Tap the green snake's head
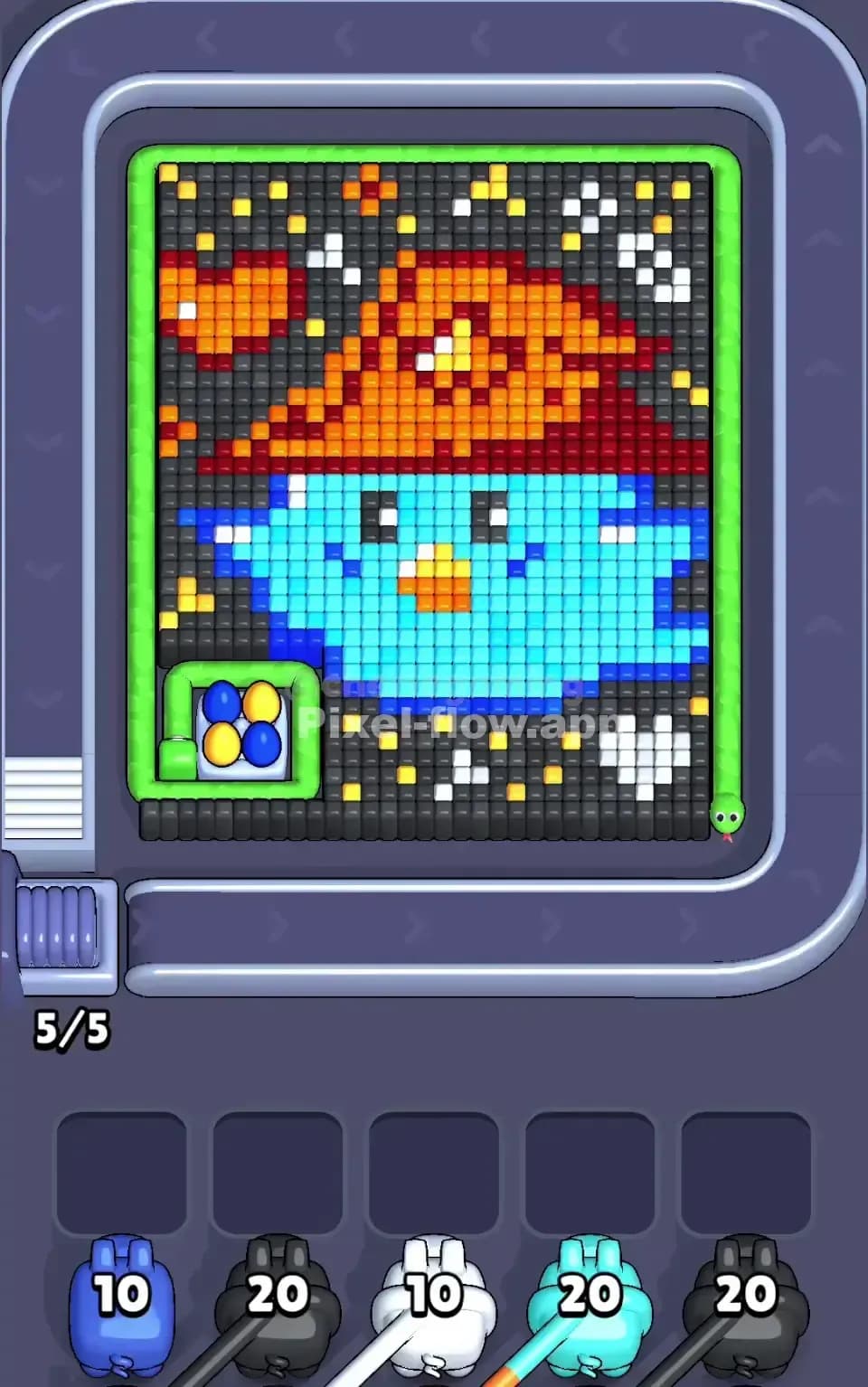The height and width of the screenshot is (1387, 868). (x=729, y=816)
